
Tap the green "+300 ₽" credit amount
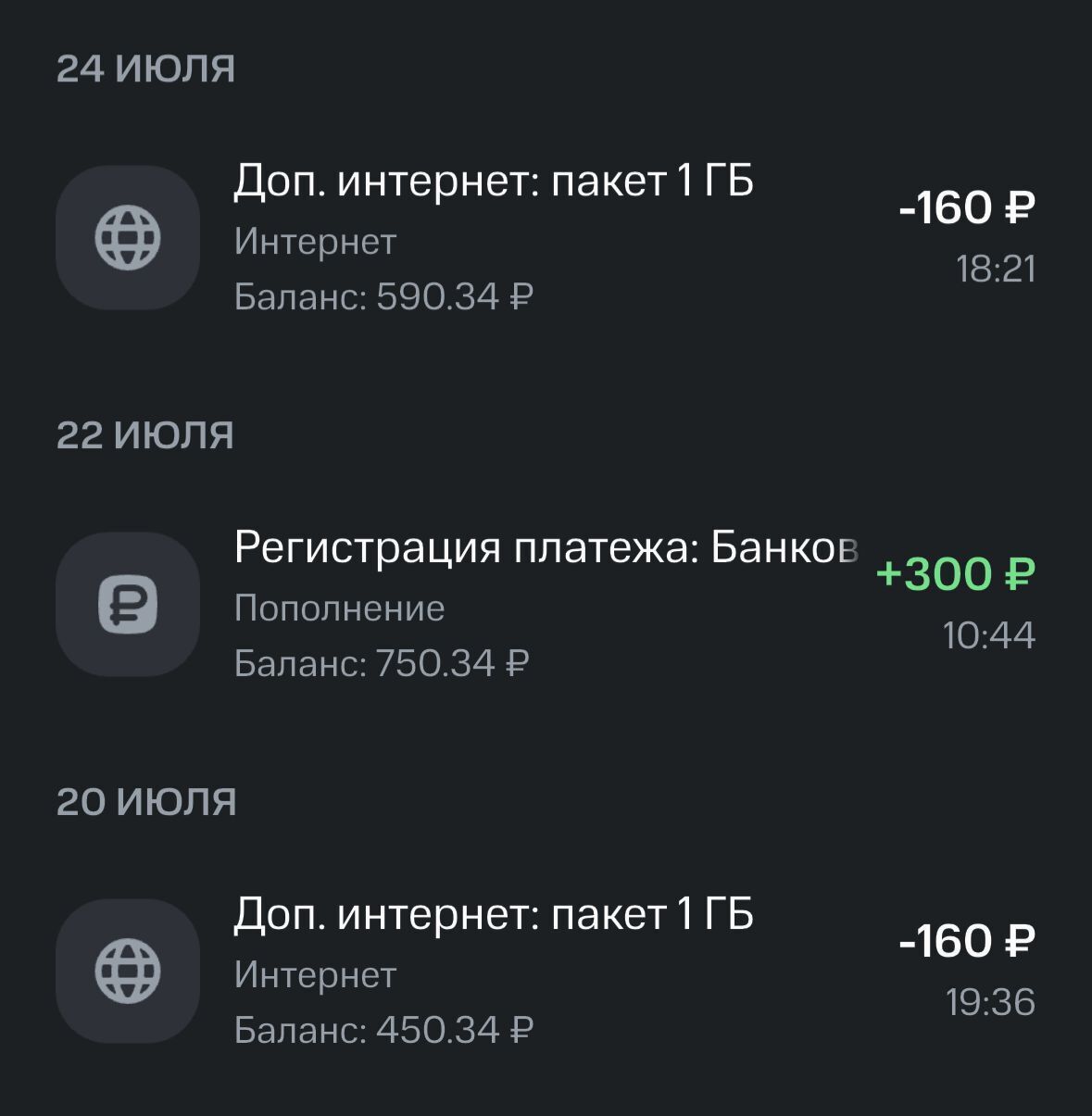click(x=954, y=574)
